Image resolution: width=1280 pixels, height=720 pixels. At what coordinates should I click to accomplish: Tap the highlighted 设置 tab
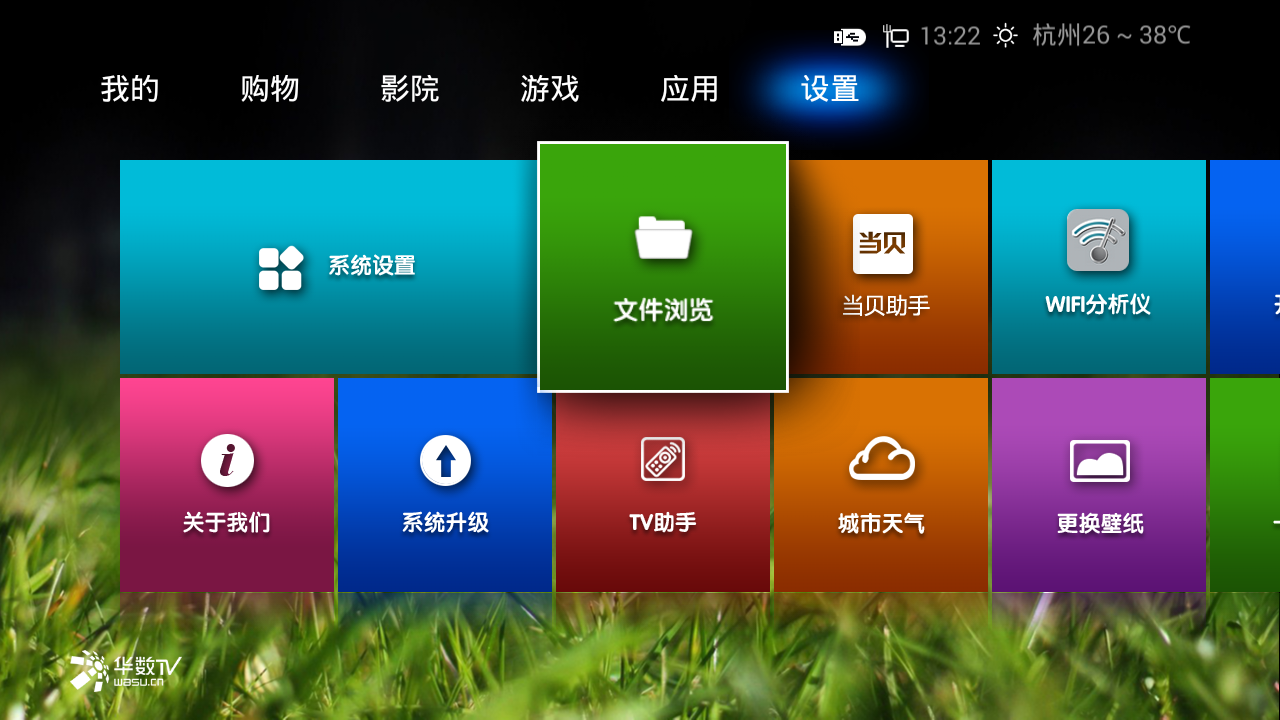[830, 89]
